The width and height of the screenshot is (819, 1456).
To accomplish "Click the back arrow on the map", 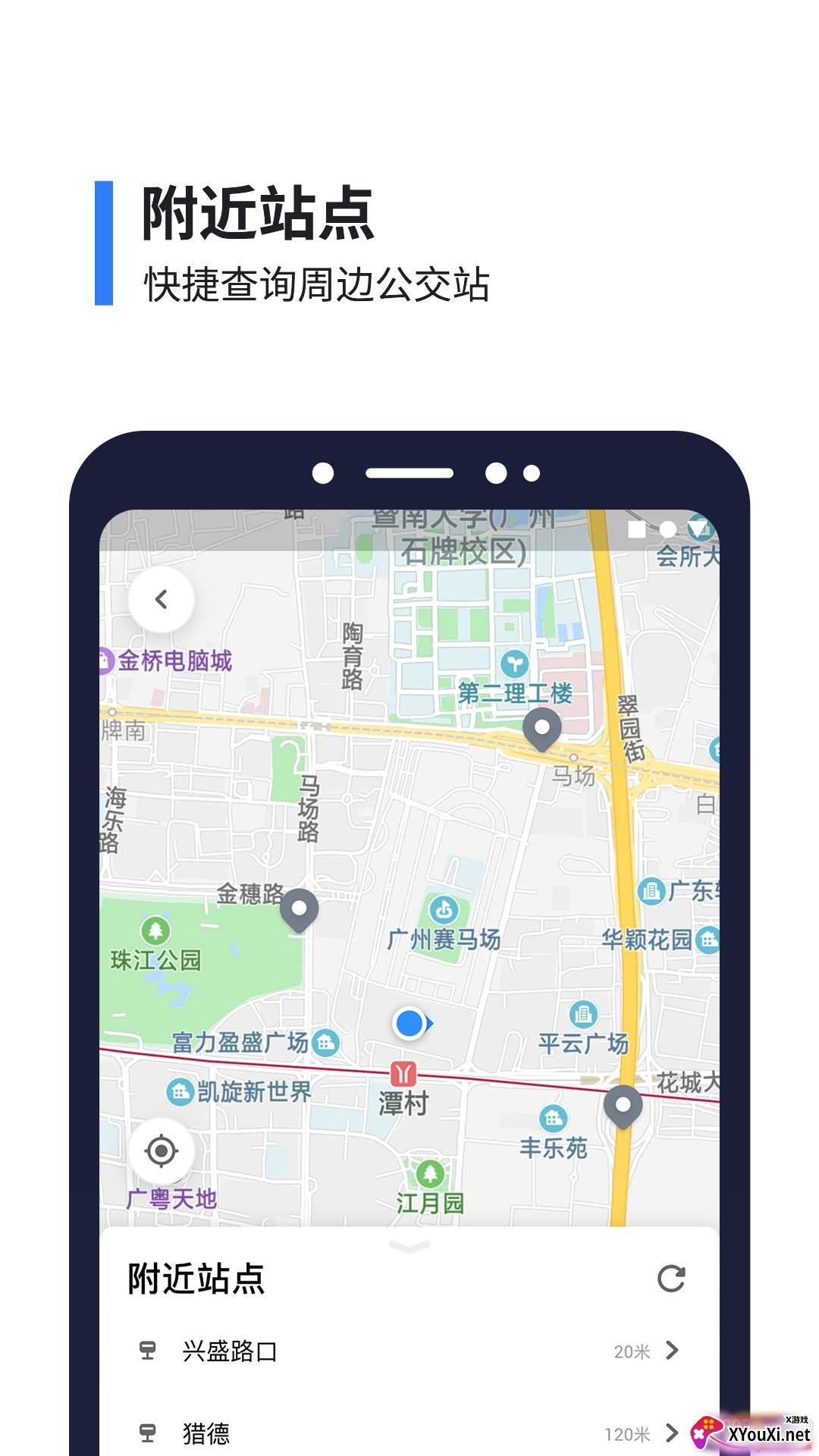I will (160, 600).
